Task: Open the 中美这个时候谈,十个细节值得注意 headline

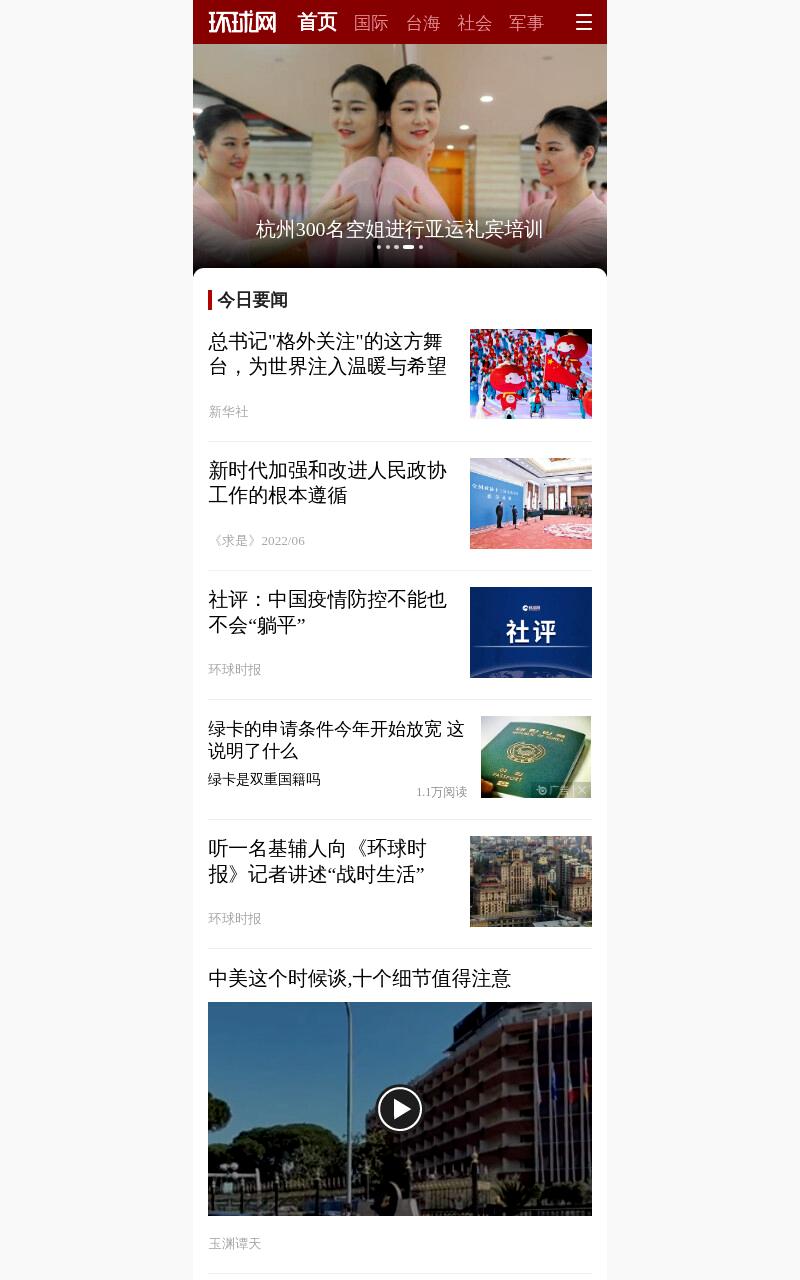Action: tap(360, 978)
